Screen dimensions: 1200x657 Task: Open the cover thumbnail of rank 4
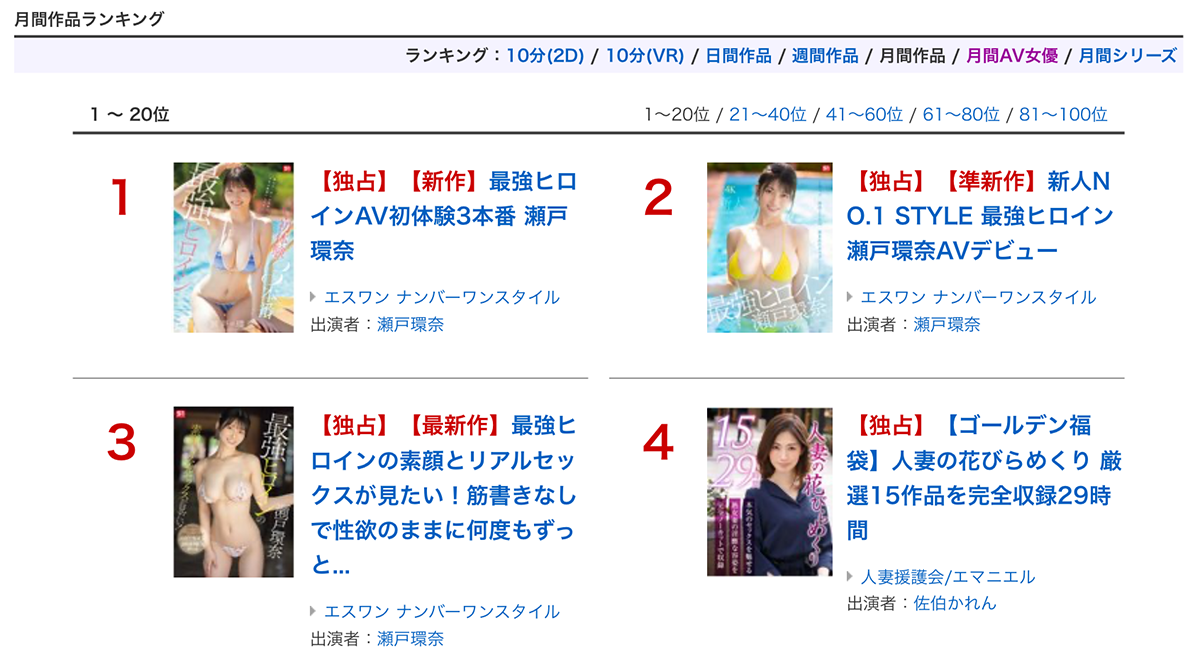point(769,492)
